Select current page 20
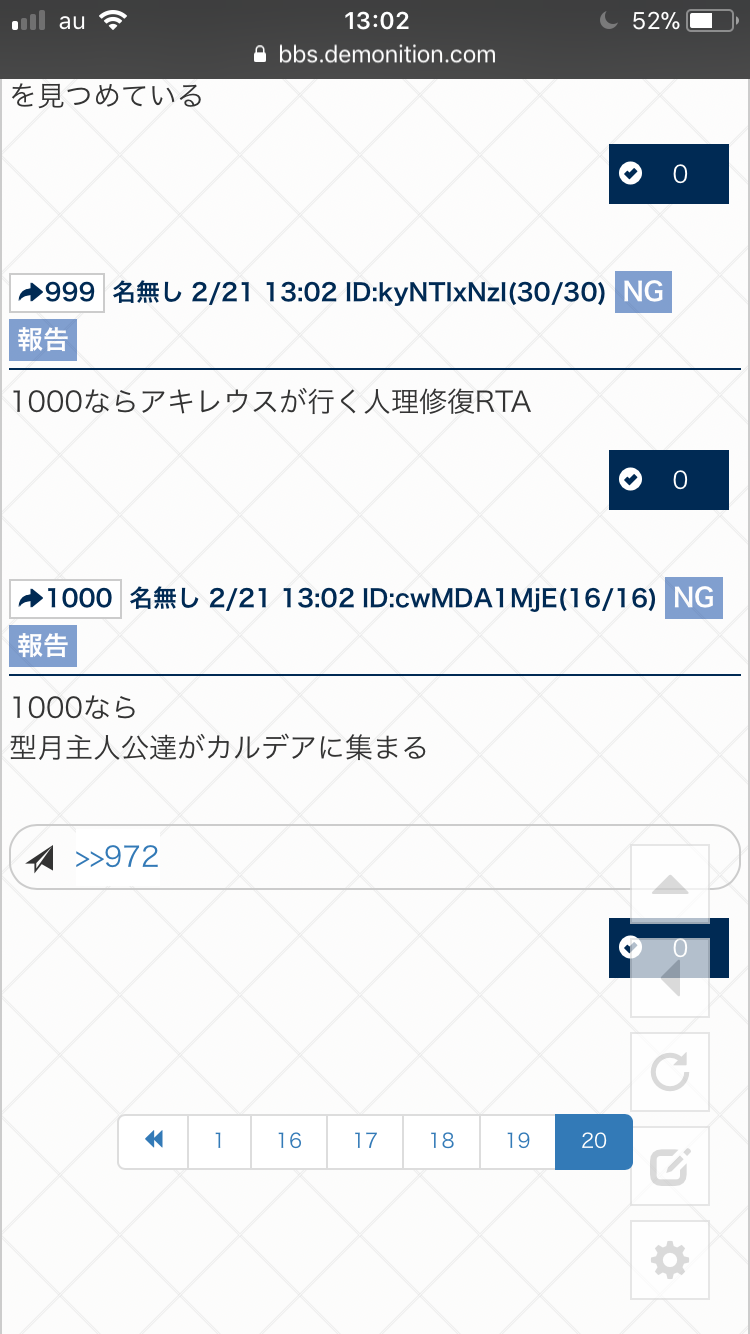Screen dimensions: 750x1334 [x=593, y=1141]
